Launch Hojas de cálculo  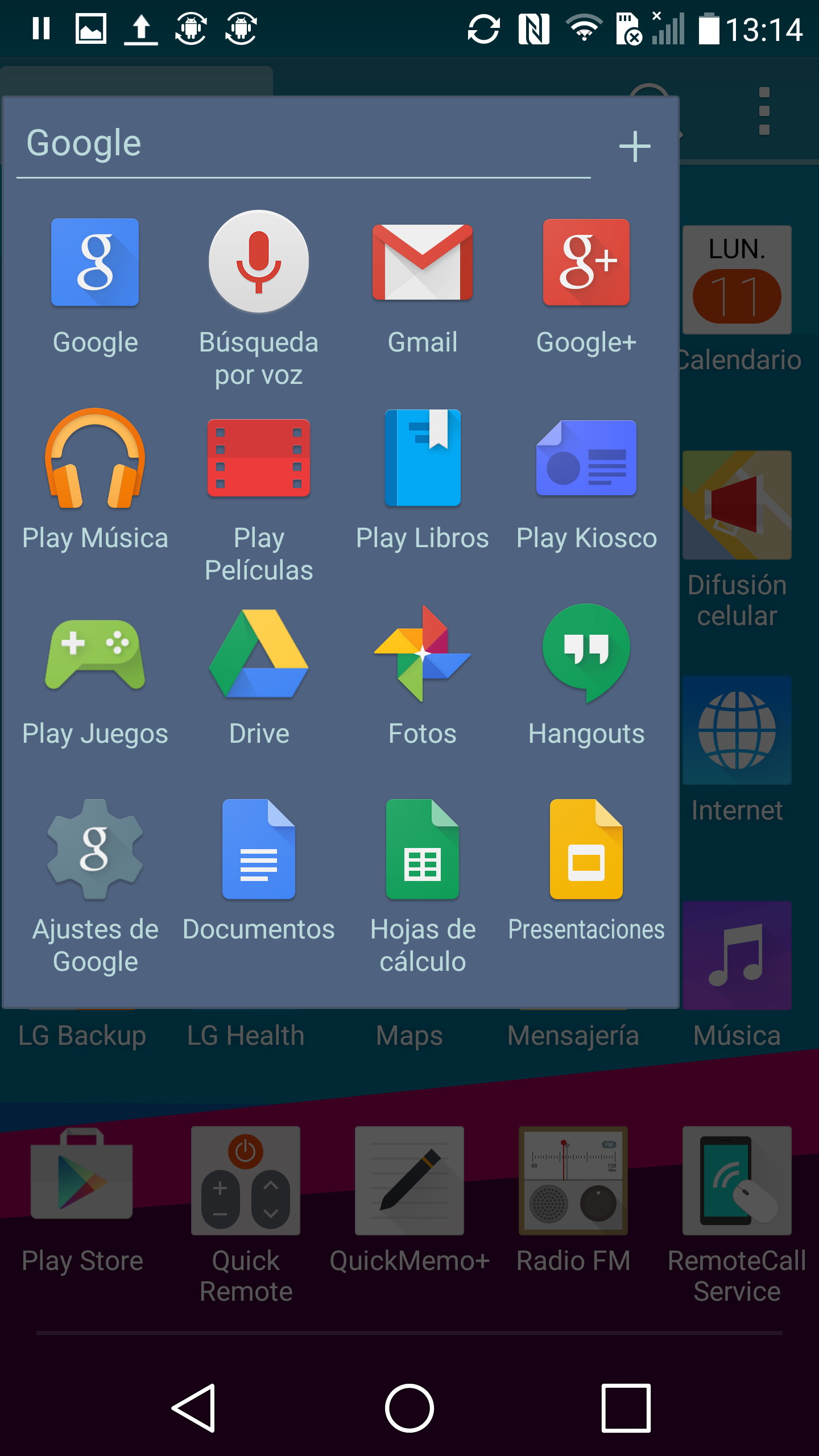coord(423,850)
